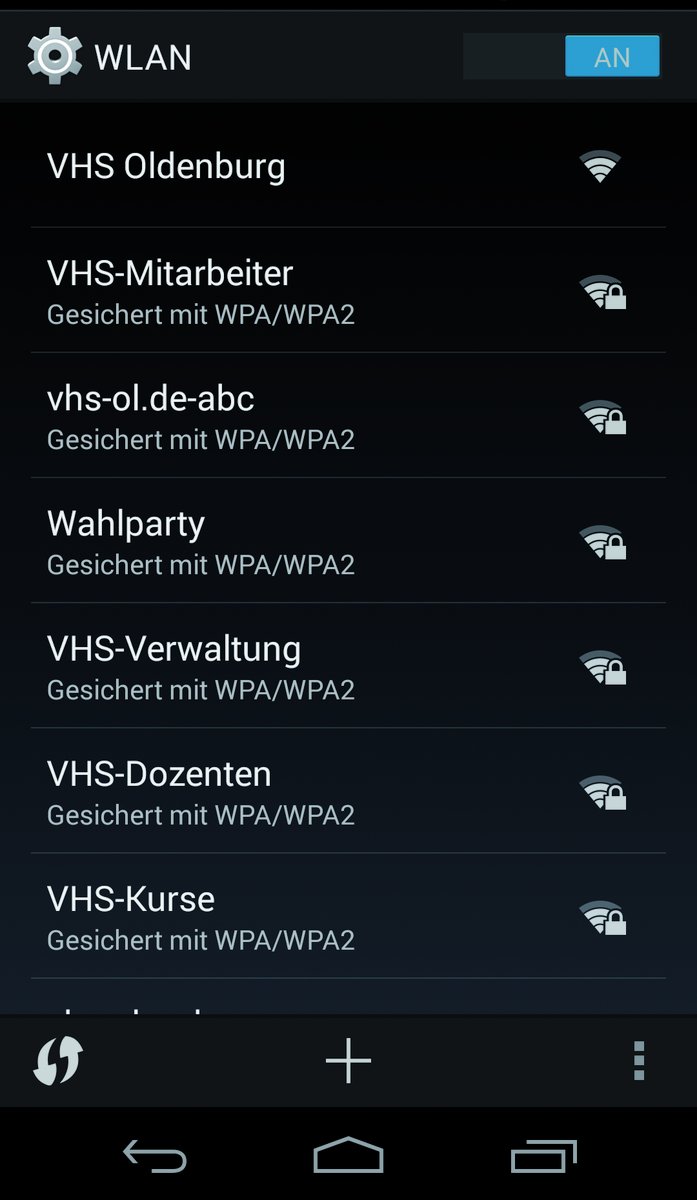Tap the system back button
The image size is (697, 1200).
[x=155, y=1156]
